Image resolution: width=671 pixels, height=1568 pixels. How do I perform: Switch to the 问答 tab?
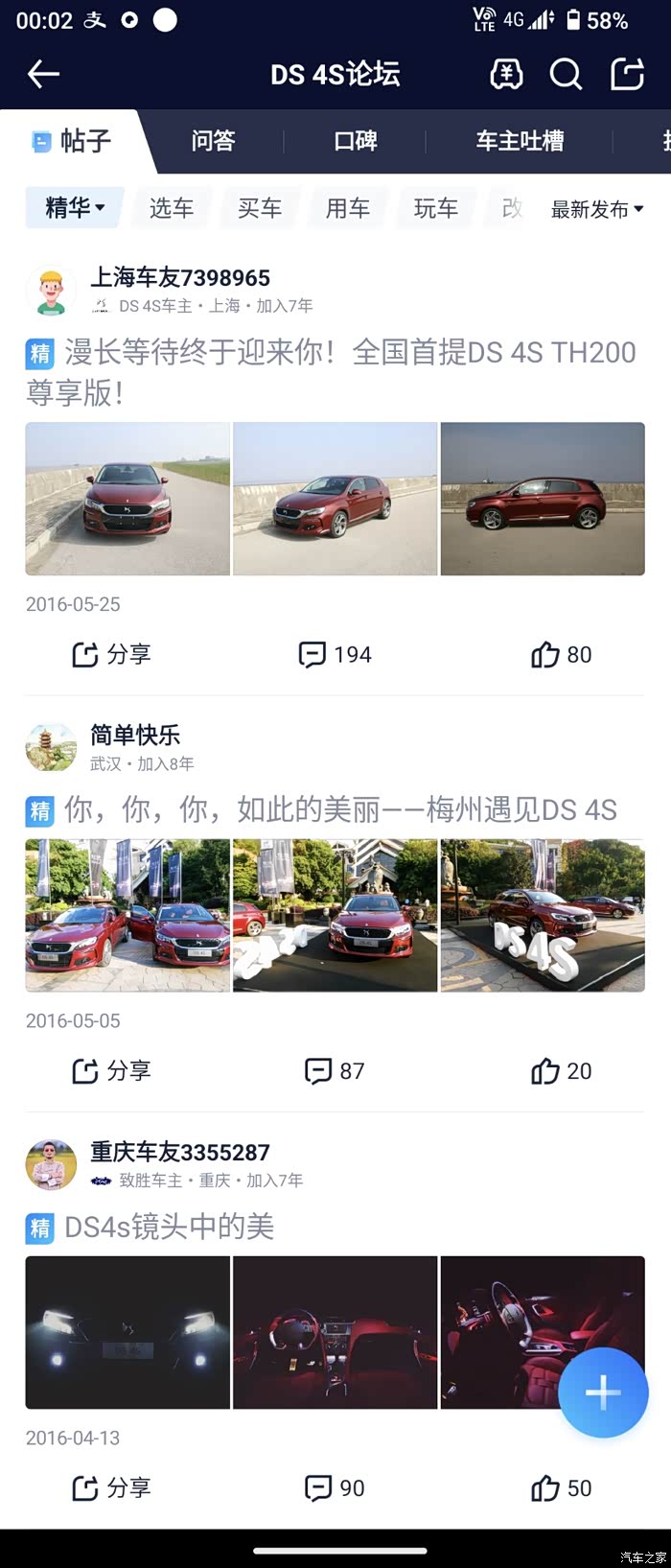tap(213, 141)
